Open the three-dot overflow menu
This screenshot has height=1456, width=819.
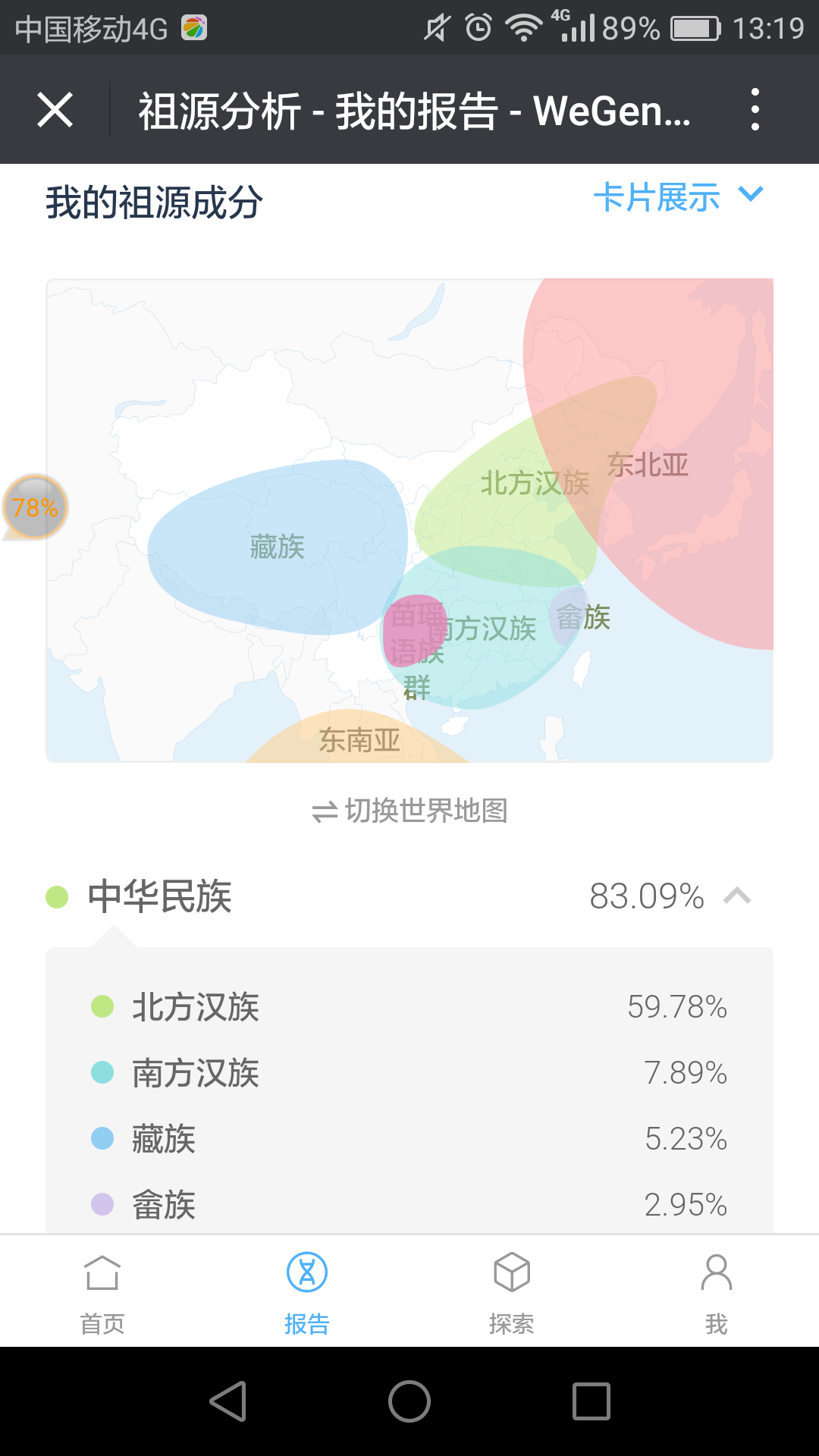[755, 109]
